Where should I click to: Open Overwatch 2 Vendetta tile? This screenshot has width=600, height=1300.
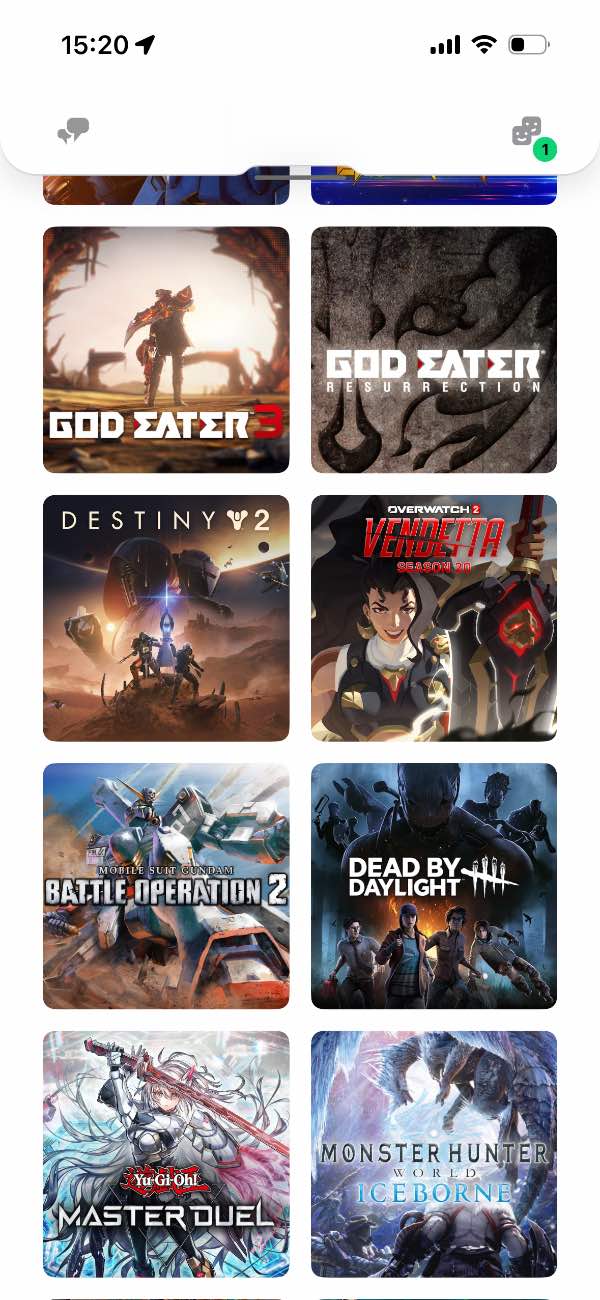pyautogui.click(x=434, y=618)
